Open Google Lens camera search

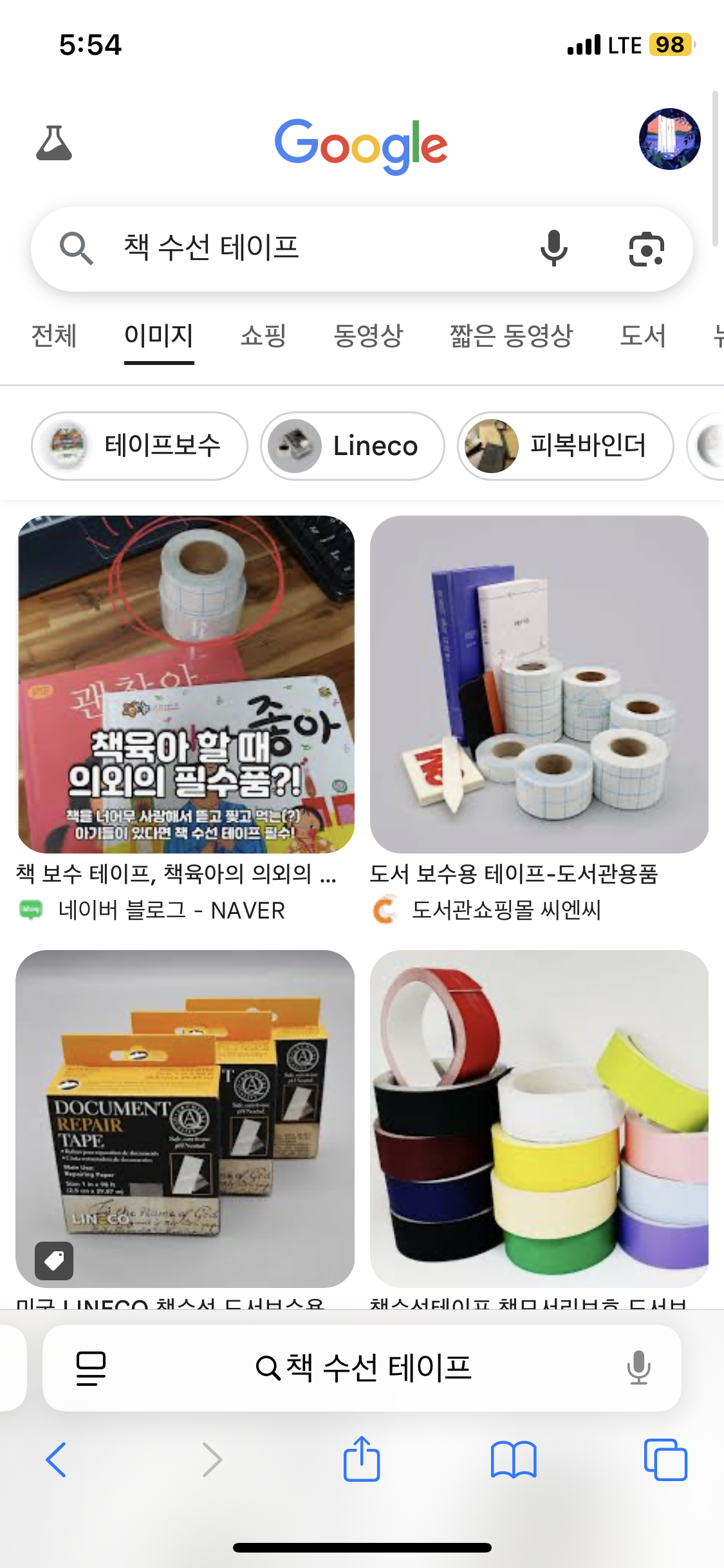point(646,249)
